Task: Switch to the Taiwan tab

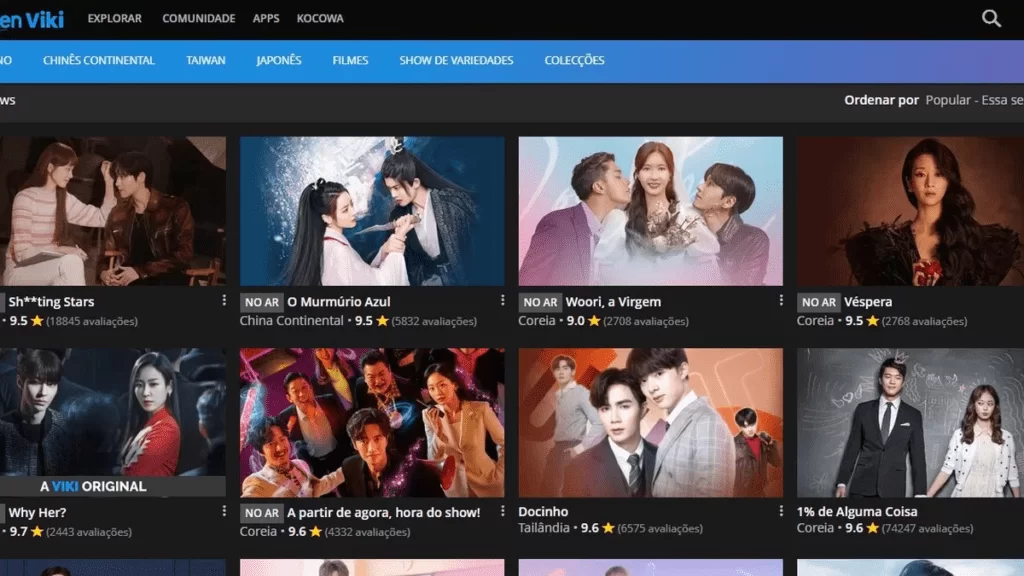Action: [x=206, y=60]
